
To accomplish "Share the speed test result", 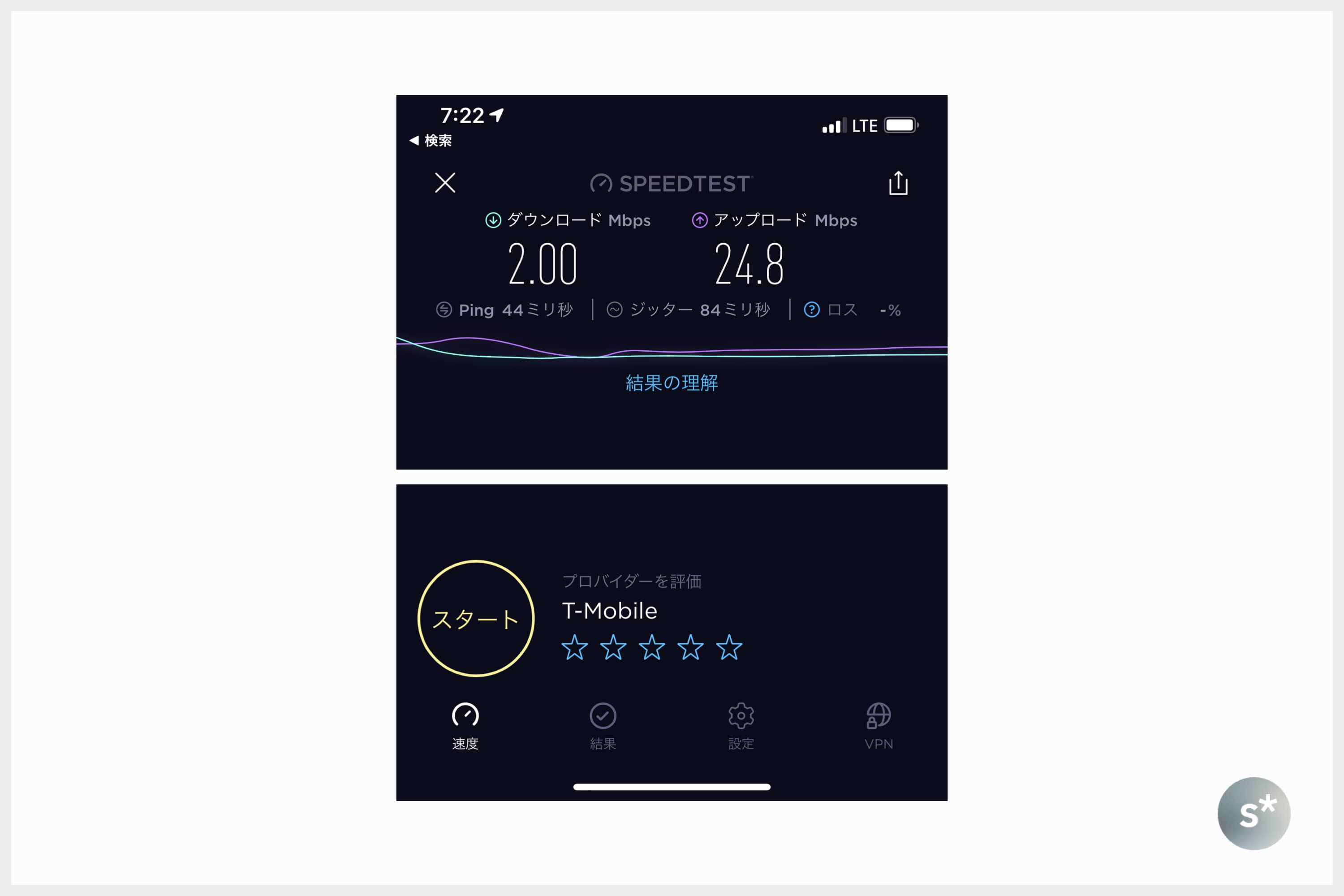I will 898,183.
